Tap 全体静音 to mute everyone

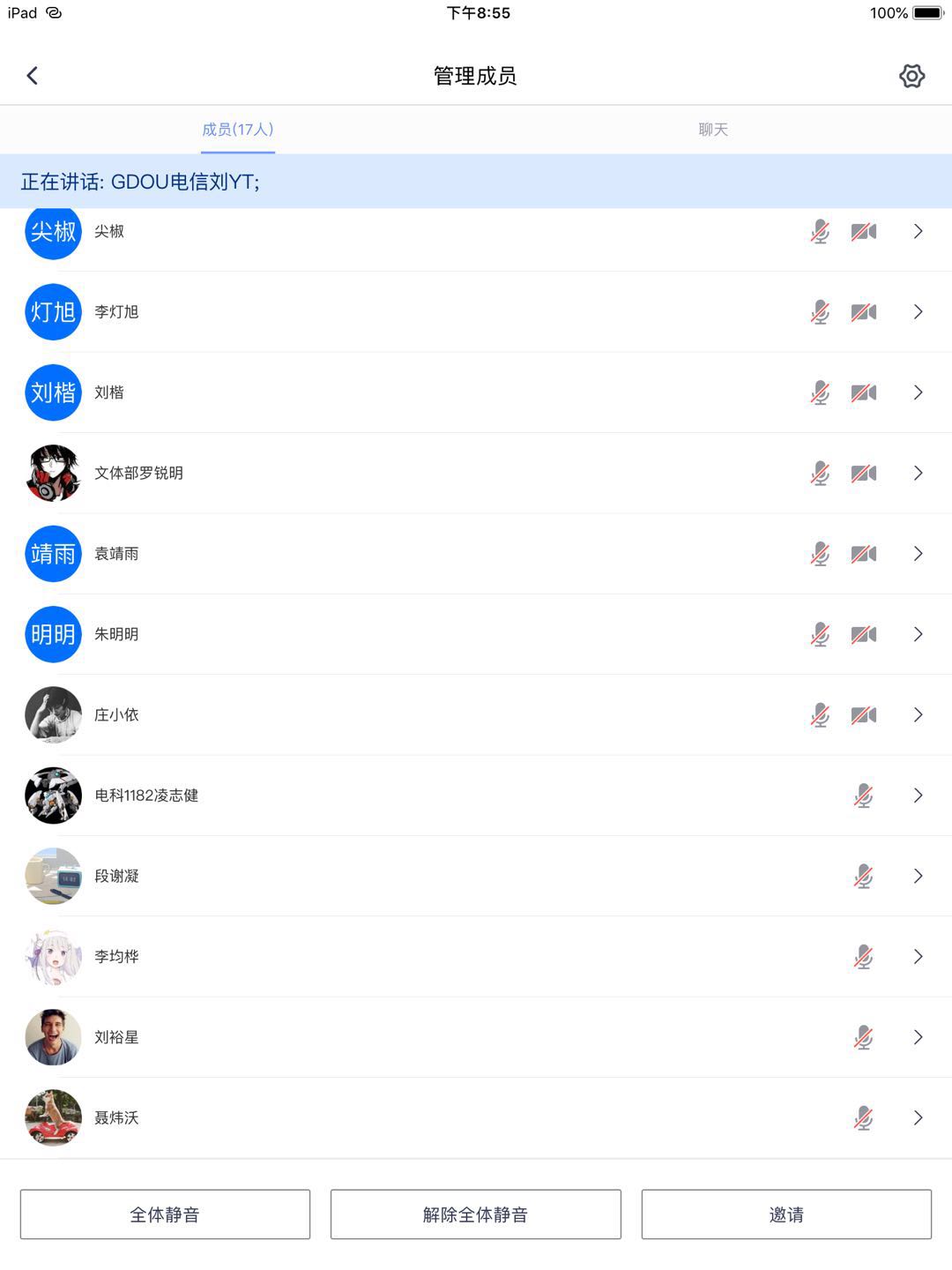click(165, 1214)
